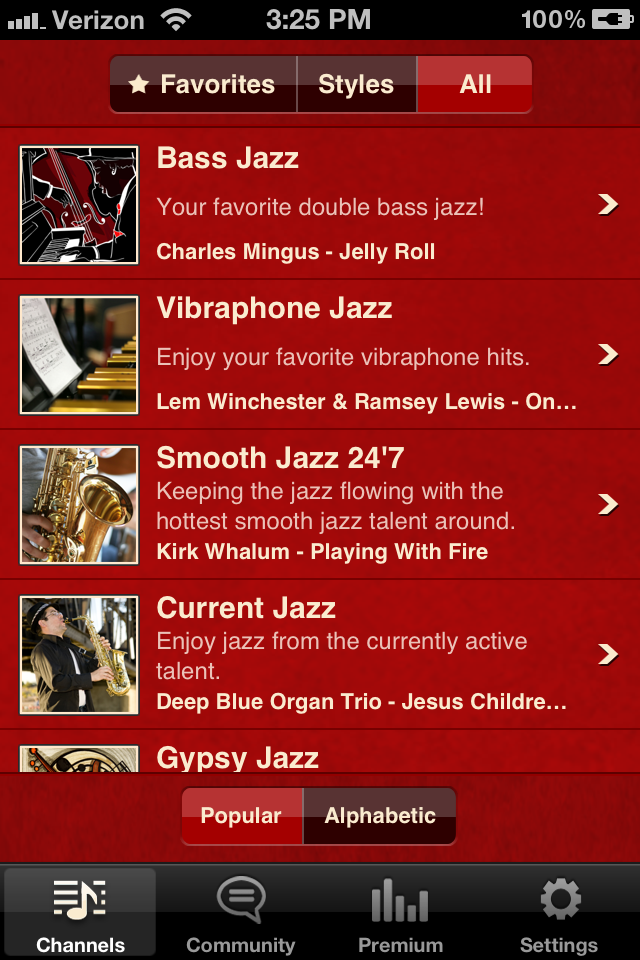Screen dimensions: 640x960
Task: Open the Vibraphone Jazz channel
Action: [320, 355]
